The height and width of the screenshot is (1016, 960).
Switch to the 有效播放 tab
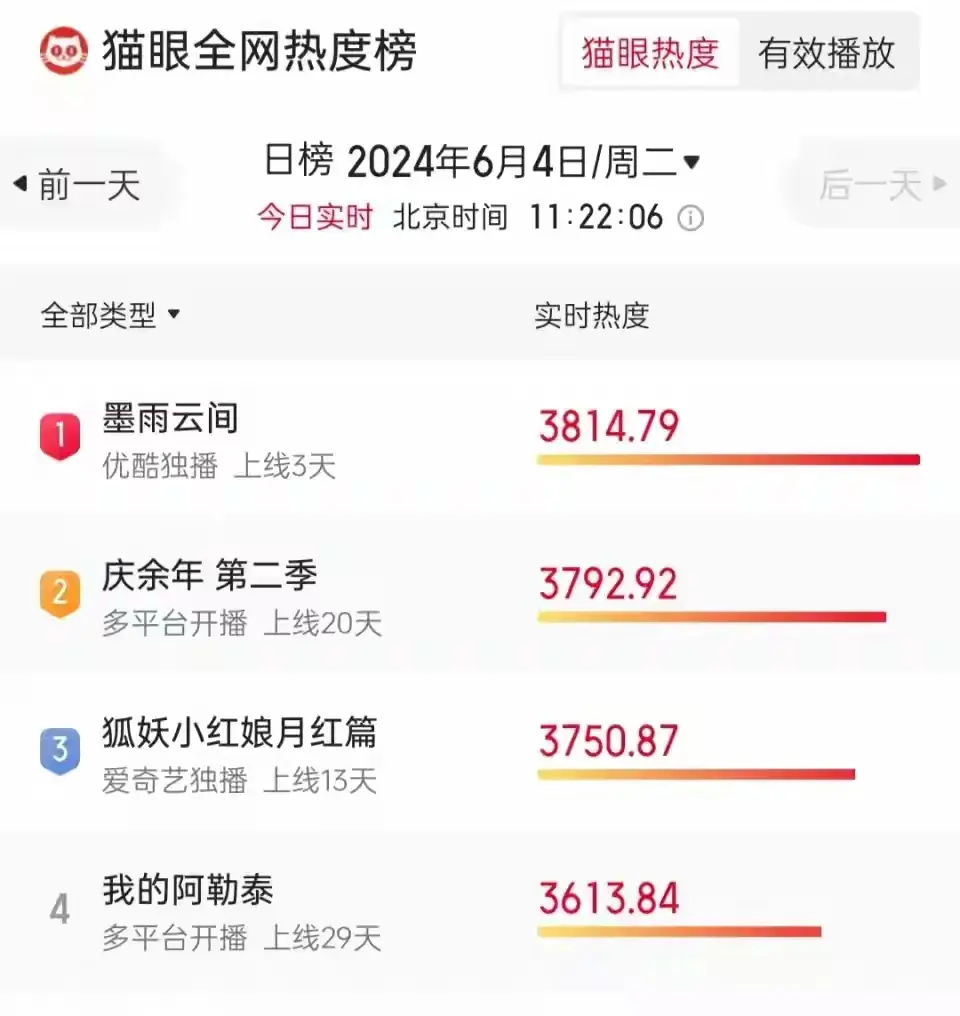click(x=826, y=53)
